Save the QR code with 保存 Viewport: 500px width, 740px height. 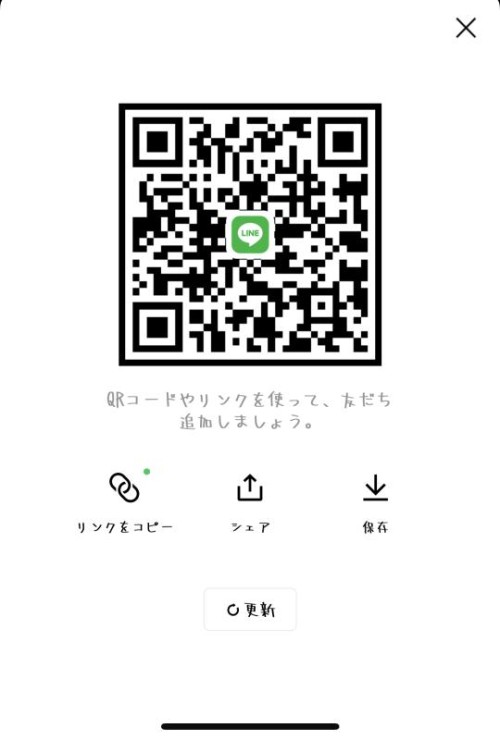(x=375, y=504)
